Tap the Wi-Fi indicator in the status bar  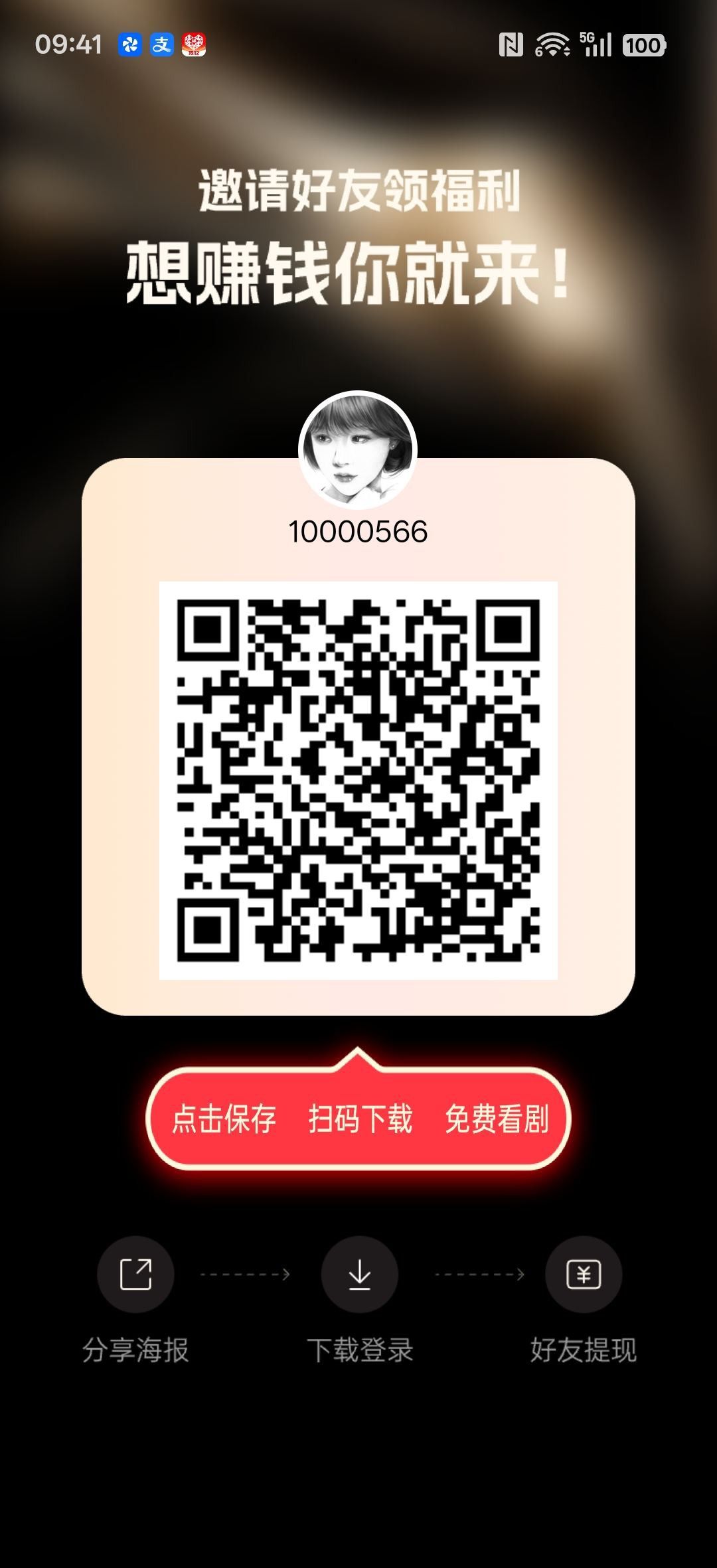click(552, 45)
